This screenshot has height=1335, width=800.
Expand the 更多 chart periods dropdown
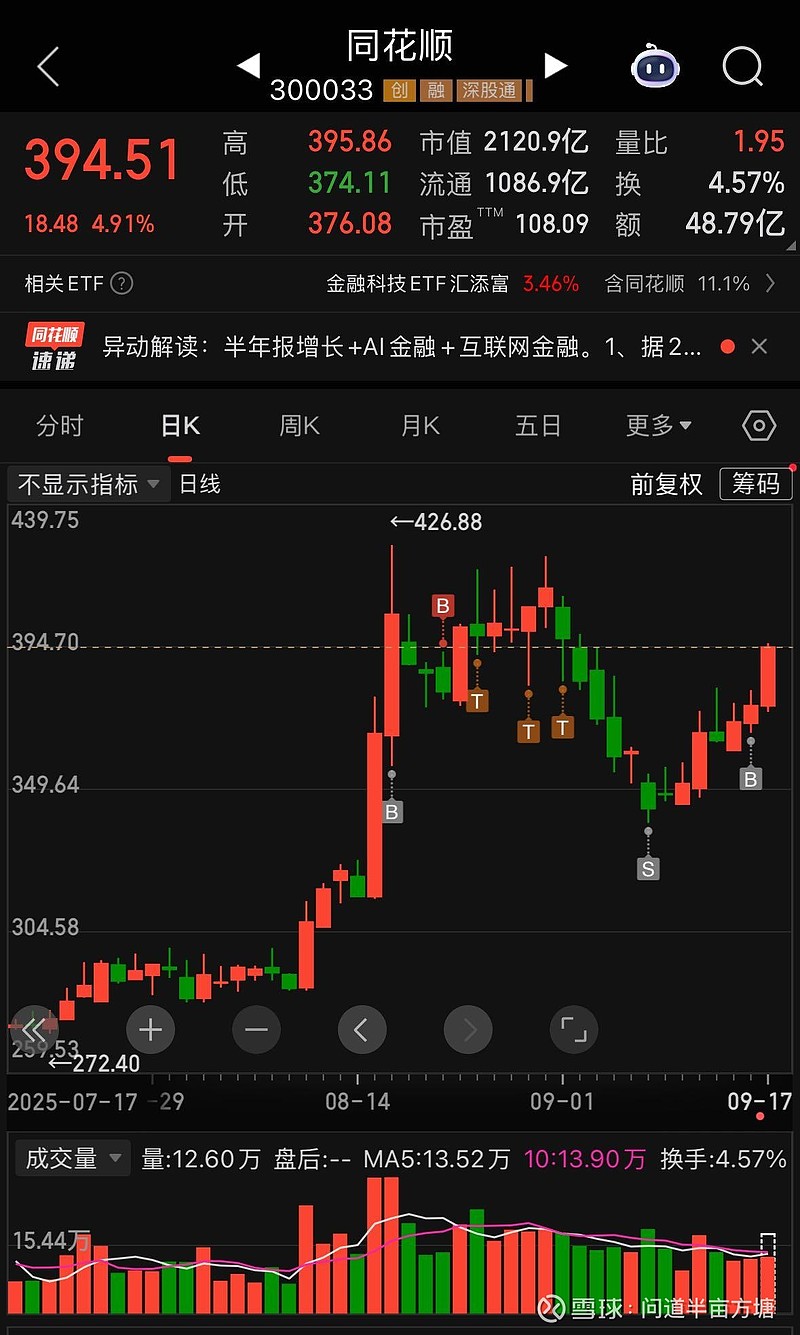658,426
